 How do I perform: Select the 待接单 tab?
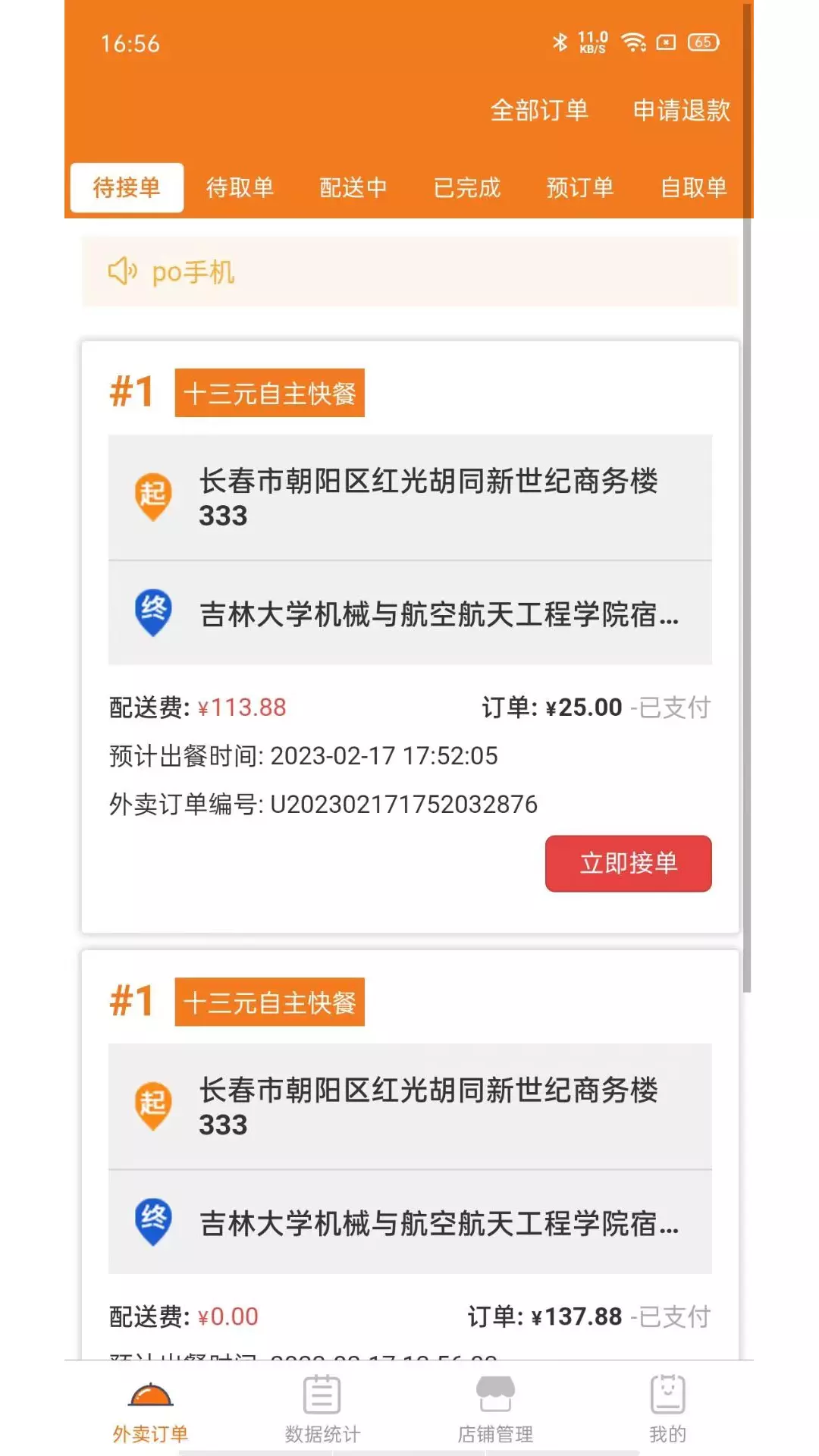[127, 187]
